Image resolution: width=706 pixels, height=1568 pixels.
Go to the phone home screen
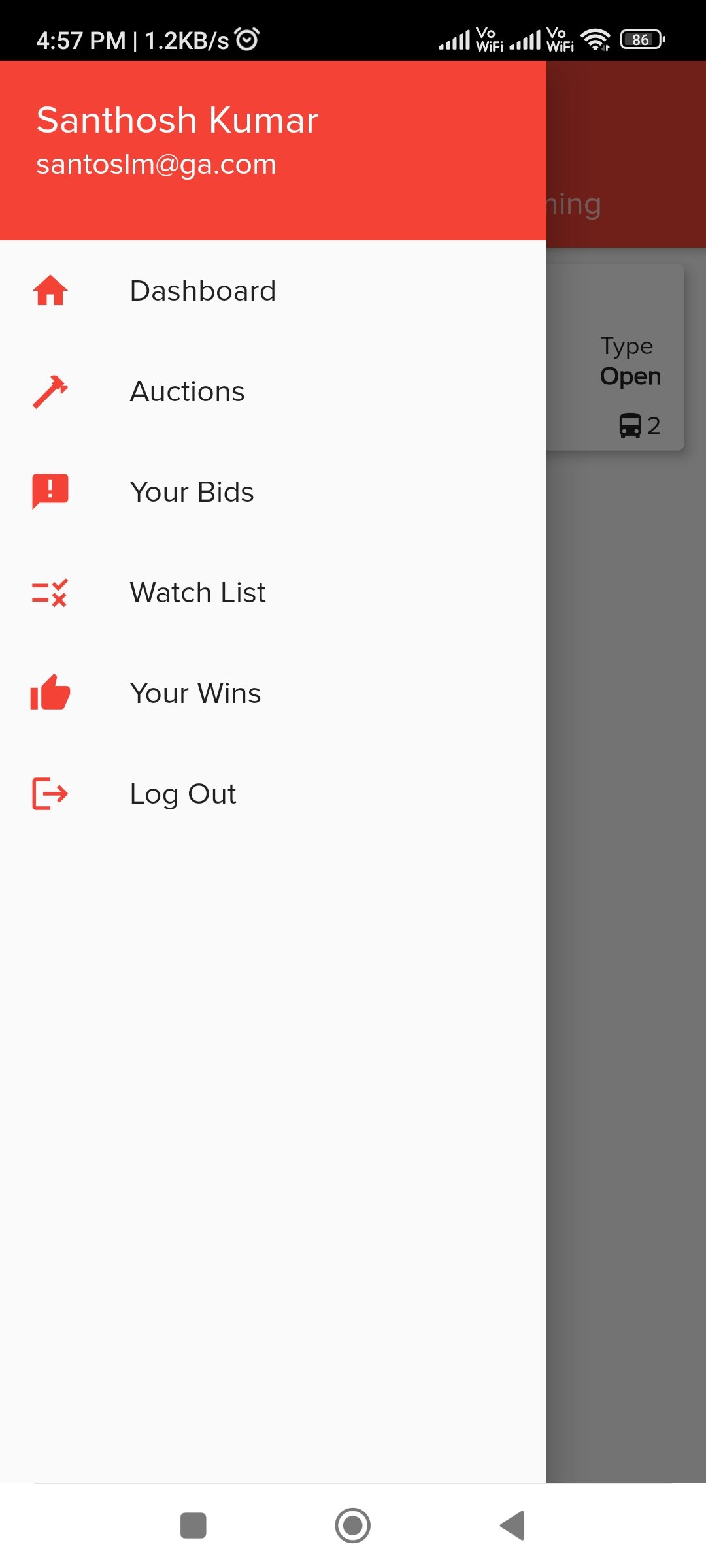pyautogui.click(x=353, y=1526)
